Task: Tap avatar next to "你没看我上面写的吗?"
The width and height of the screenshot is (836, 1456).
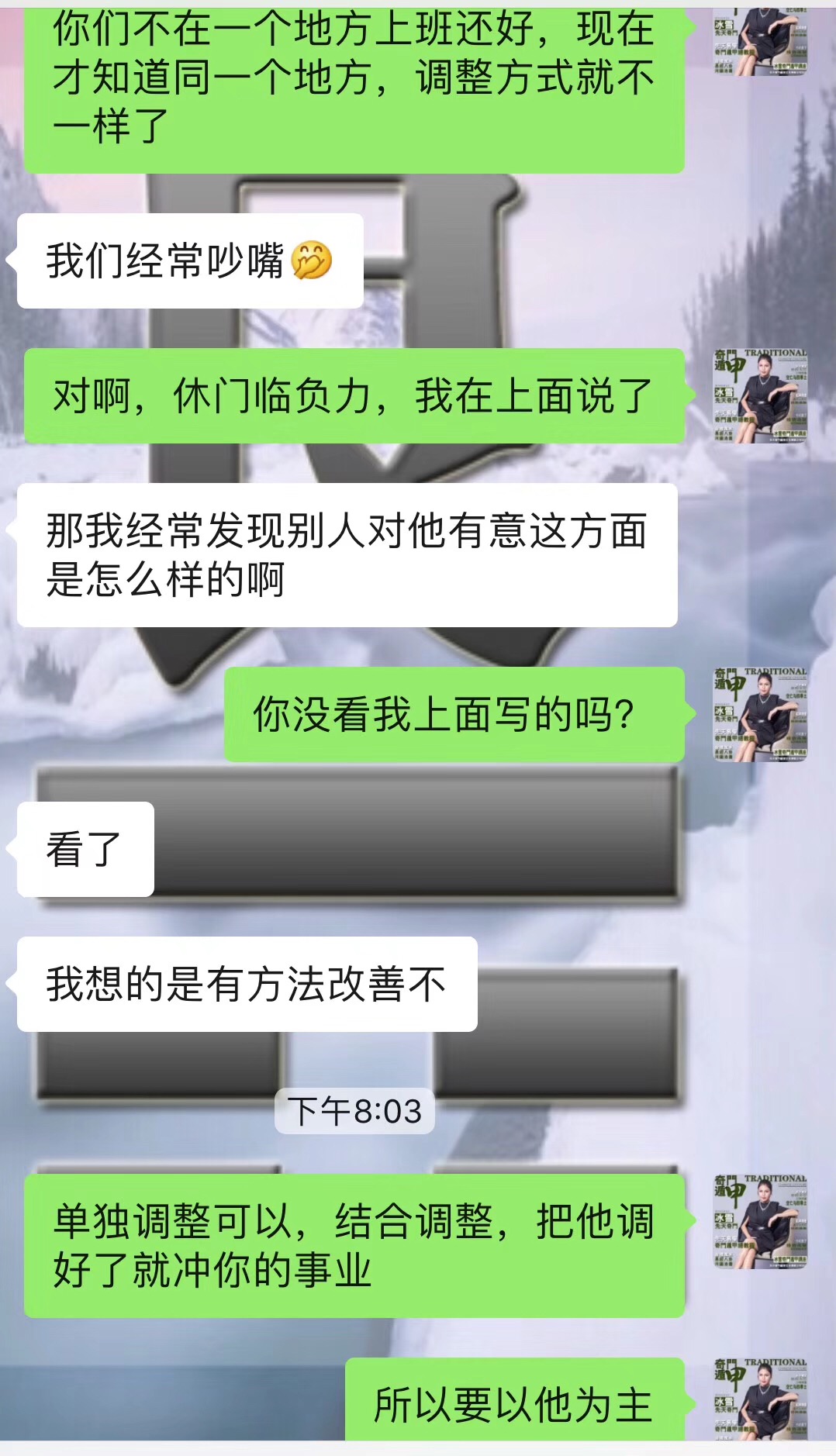Action: click(x=760, y=714)
